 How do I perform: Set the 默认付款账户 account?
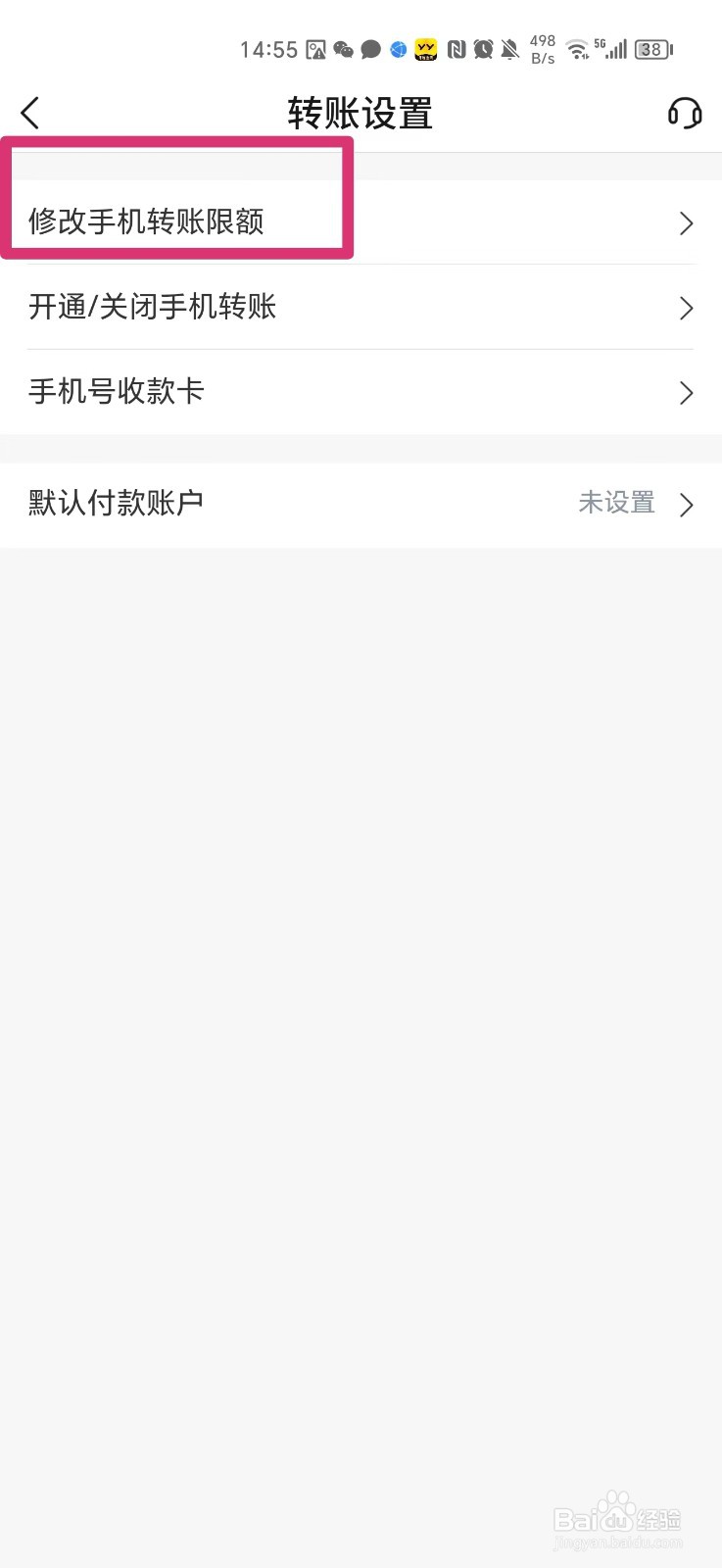361,504
